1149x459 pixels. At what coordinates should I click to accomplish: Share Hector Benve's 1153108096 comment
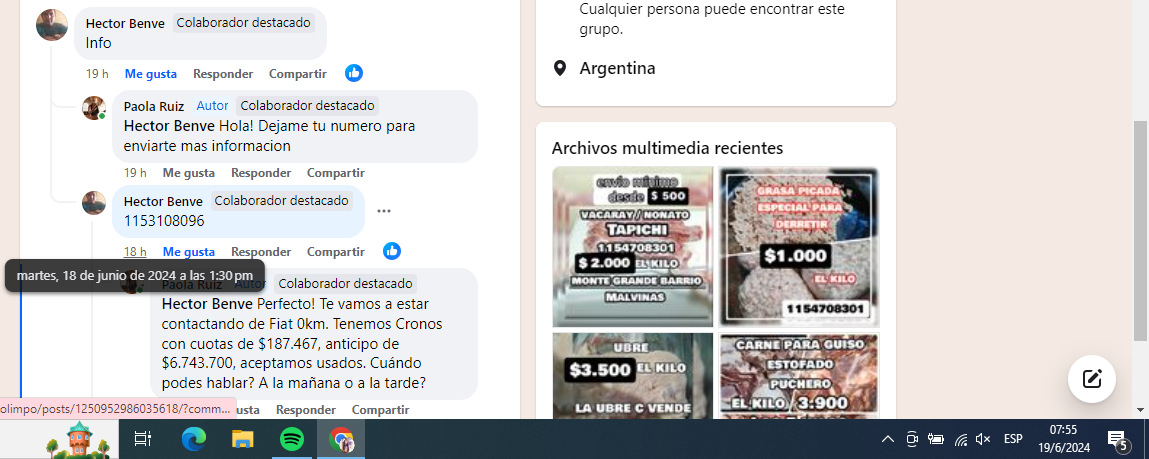pyautogui.click(x=335, y=252)
